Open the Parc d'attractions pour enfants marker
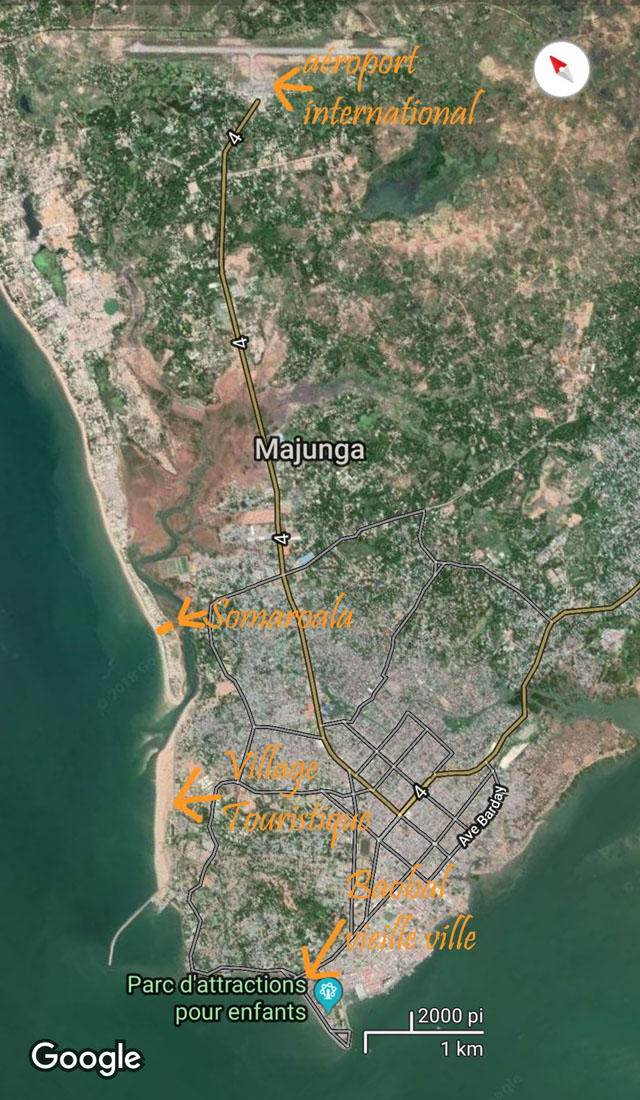Image resolution: width=640 pixels, height=1100 pixels. [326, 993]
